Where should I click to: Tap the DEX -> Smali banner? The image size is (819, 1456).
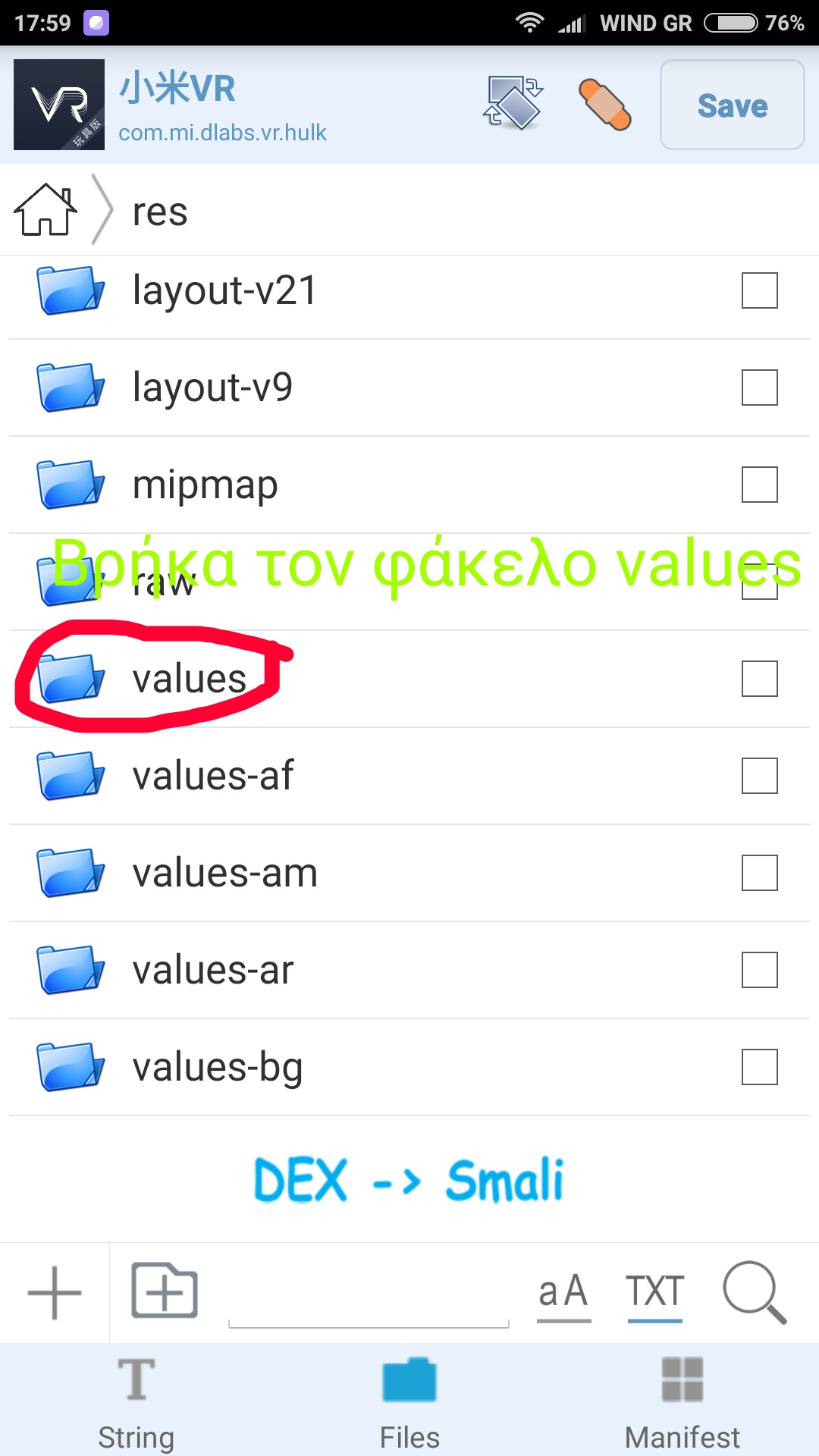tap(409, 1180)
